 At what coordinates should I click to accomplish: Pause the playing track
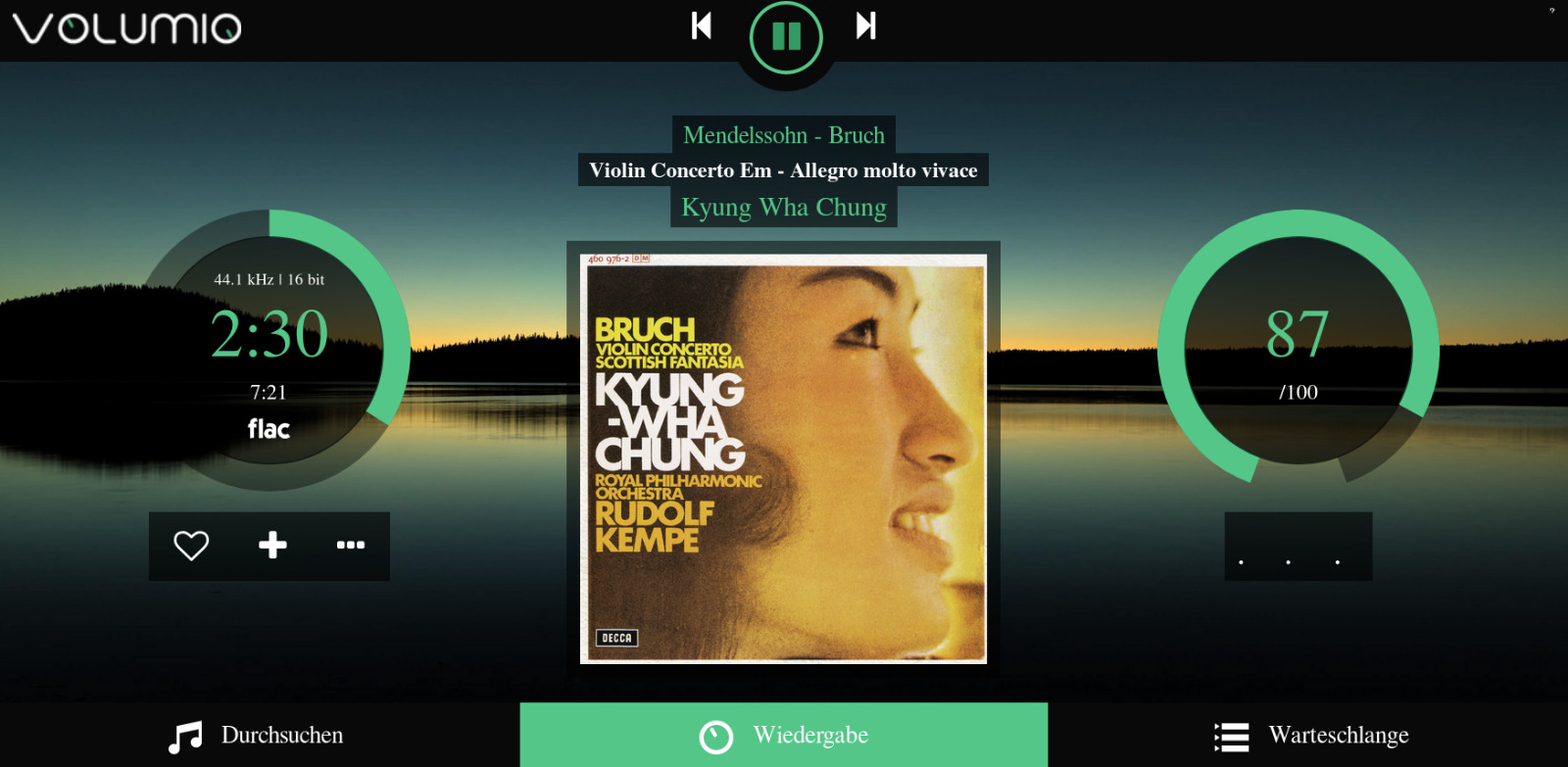[786, 37]
